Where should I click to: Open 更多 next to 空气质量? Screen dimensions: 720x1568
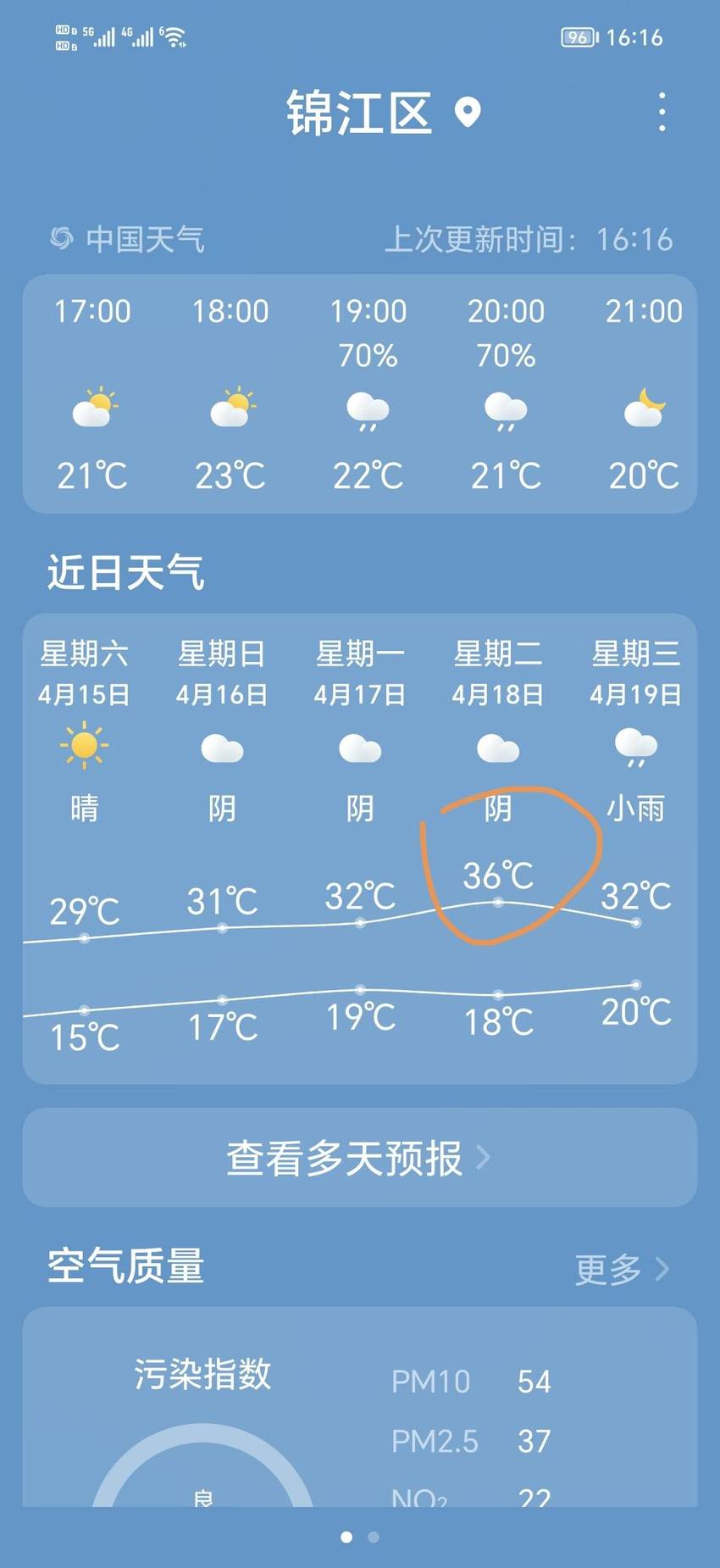click(623, 1269)
